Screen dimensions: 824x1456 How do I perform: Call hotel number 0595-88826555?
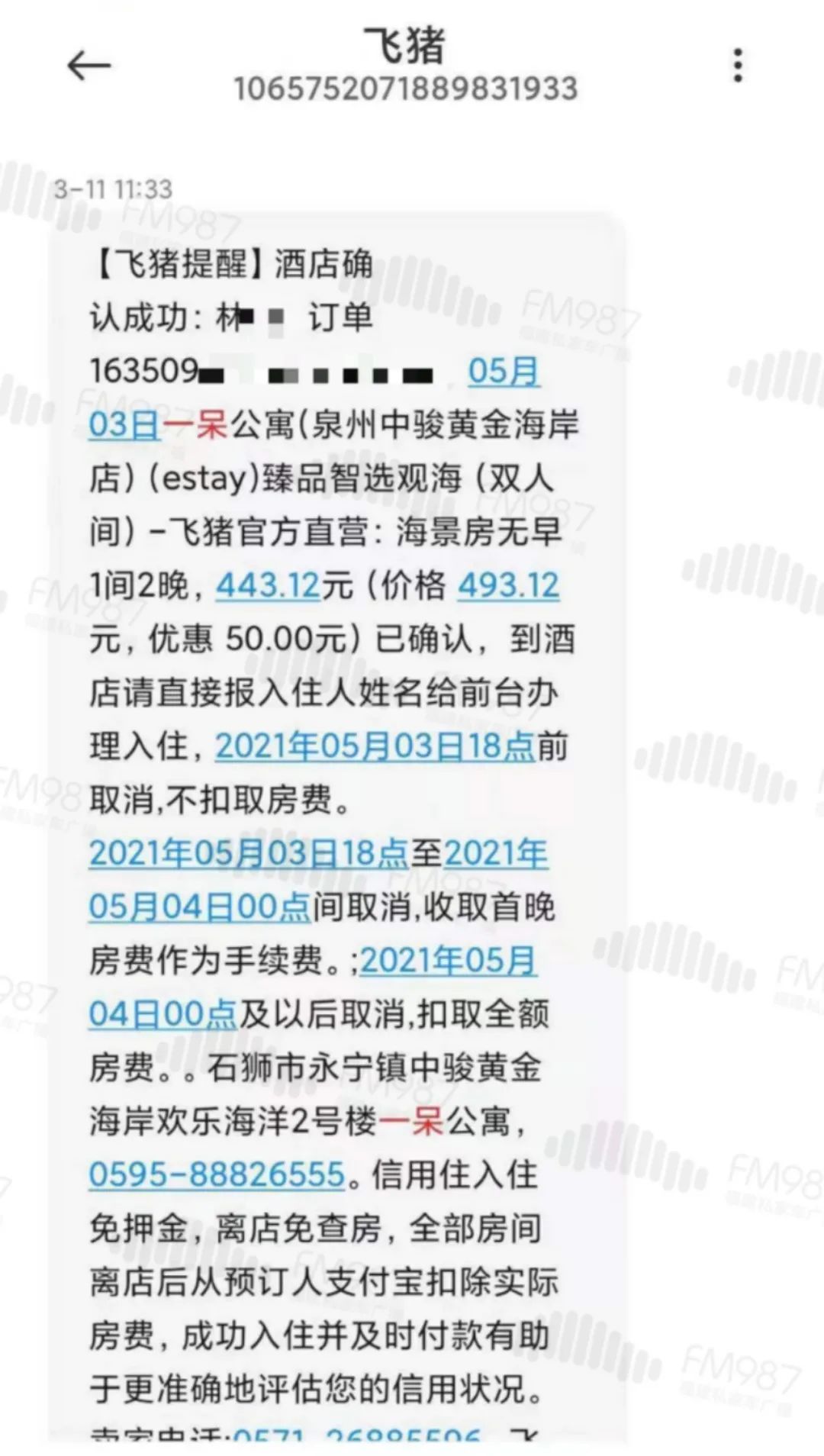[217, 1174]
